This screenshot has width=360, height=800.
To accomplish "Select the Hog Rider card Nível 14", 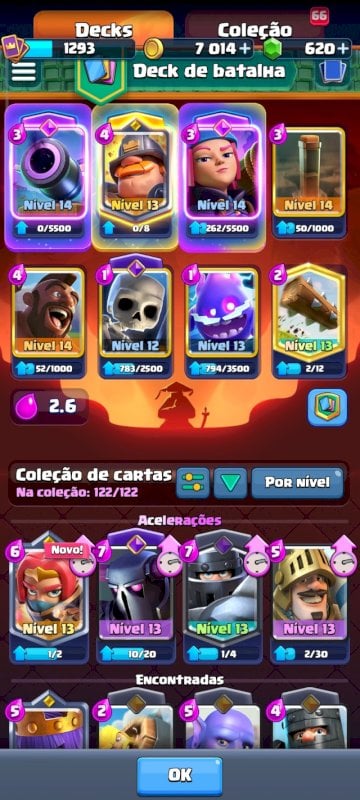I will click(x=48, y=321).
